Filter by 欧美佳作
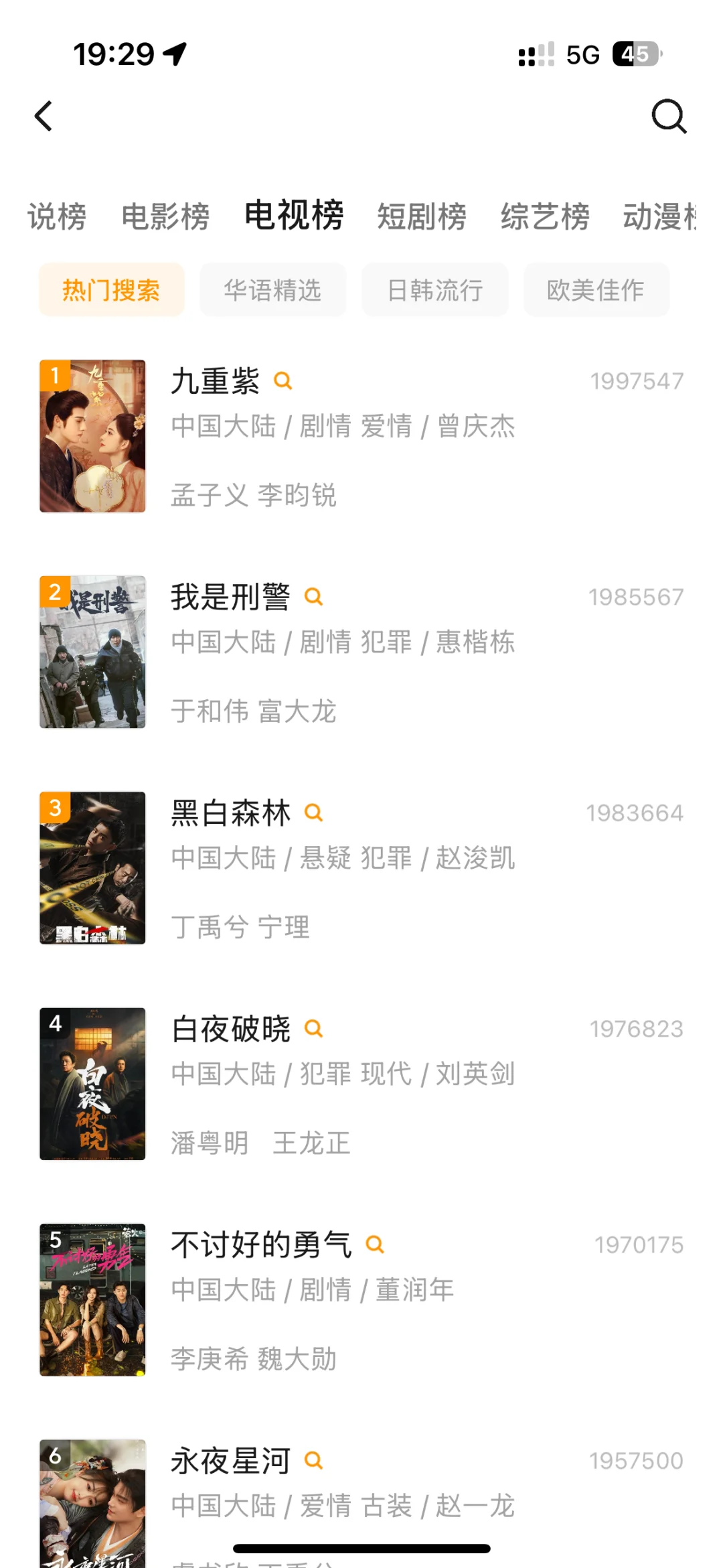723x1568 pixels. 596,290
